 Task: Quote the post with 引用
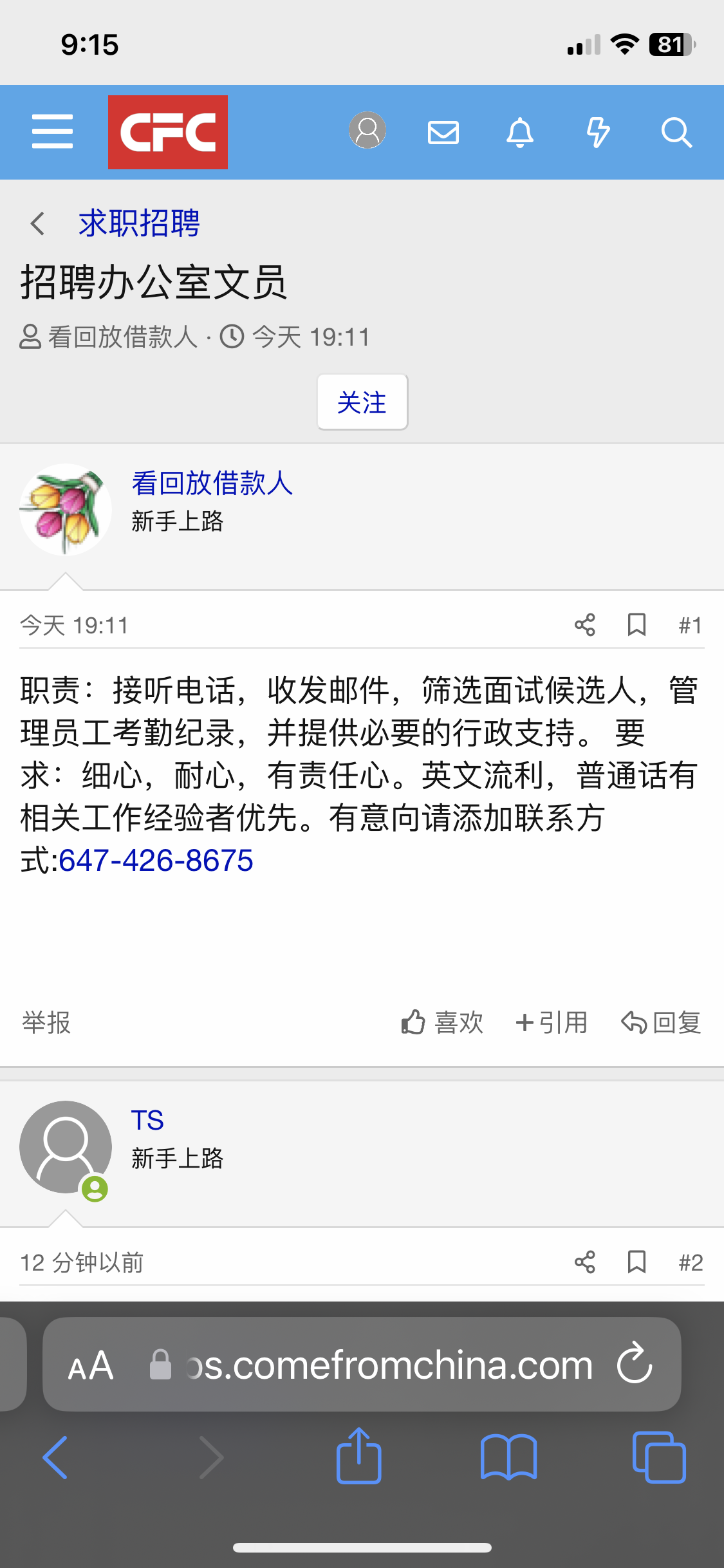552,1022
